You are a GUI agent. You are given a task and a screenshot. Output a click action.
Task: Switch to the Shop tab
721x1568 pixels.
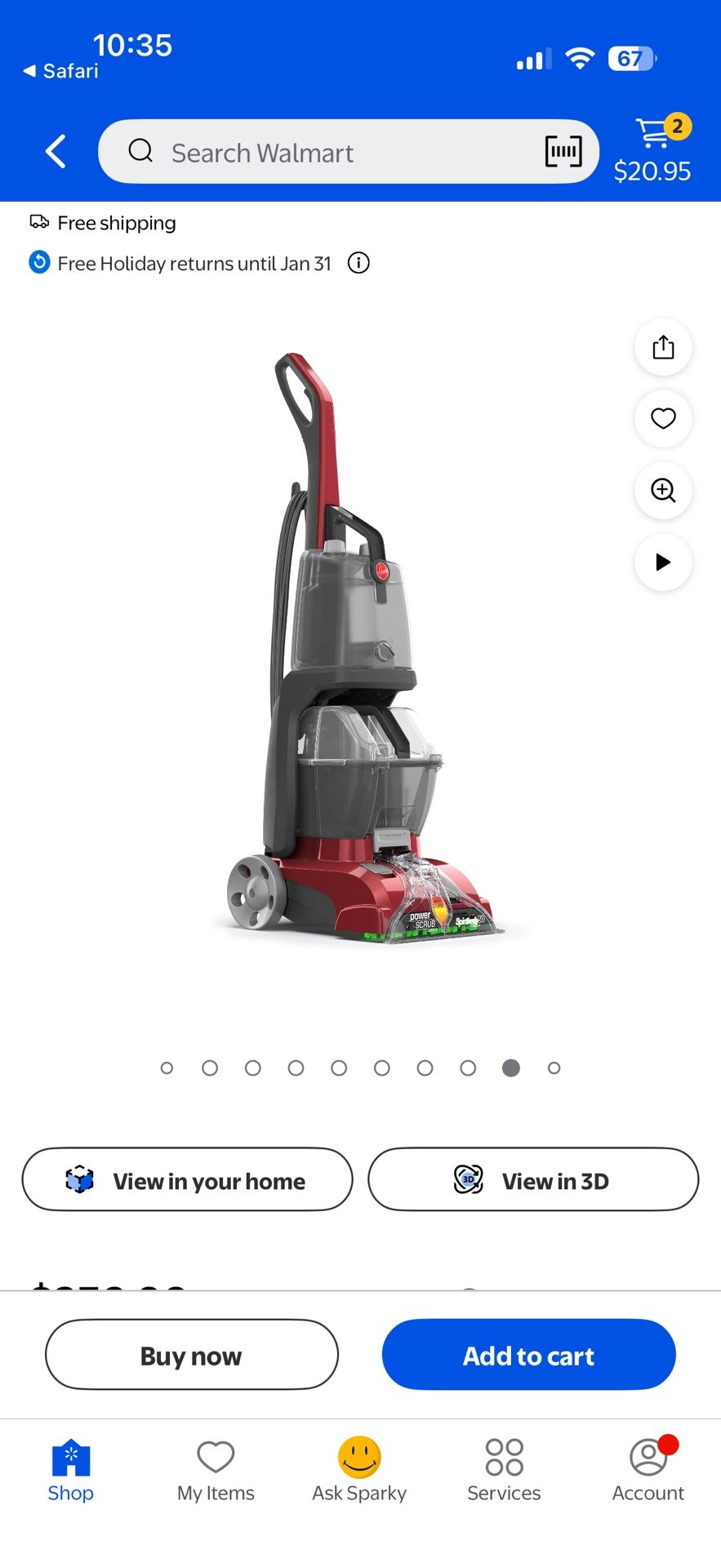tap(71, 1470)
